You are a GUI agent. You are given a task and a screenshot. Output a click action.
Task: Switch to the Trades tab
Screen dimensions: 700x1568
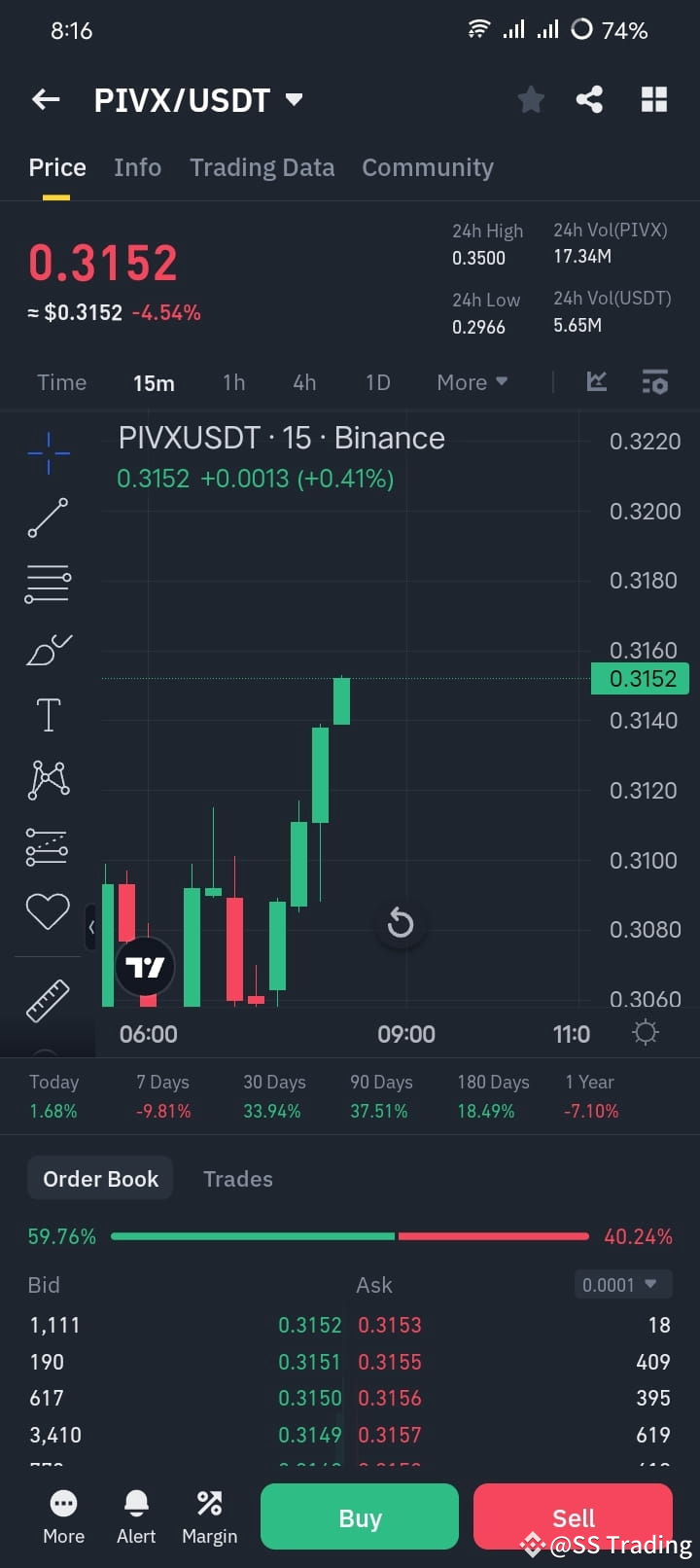[x=237, y=1178]
